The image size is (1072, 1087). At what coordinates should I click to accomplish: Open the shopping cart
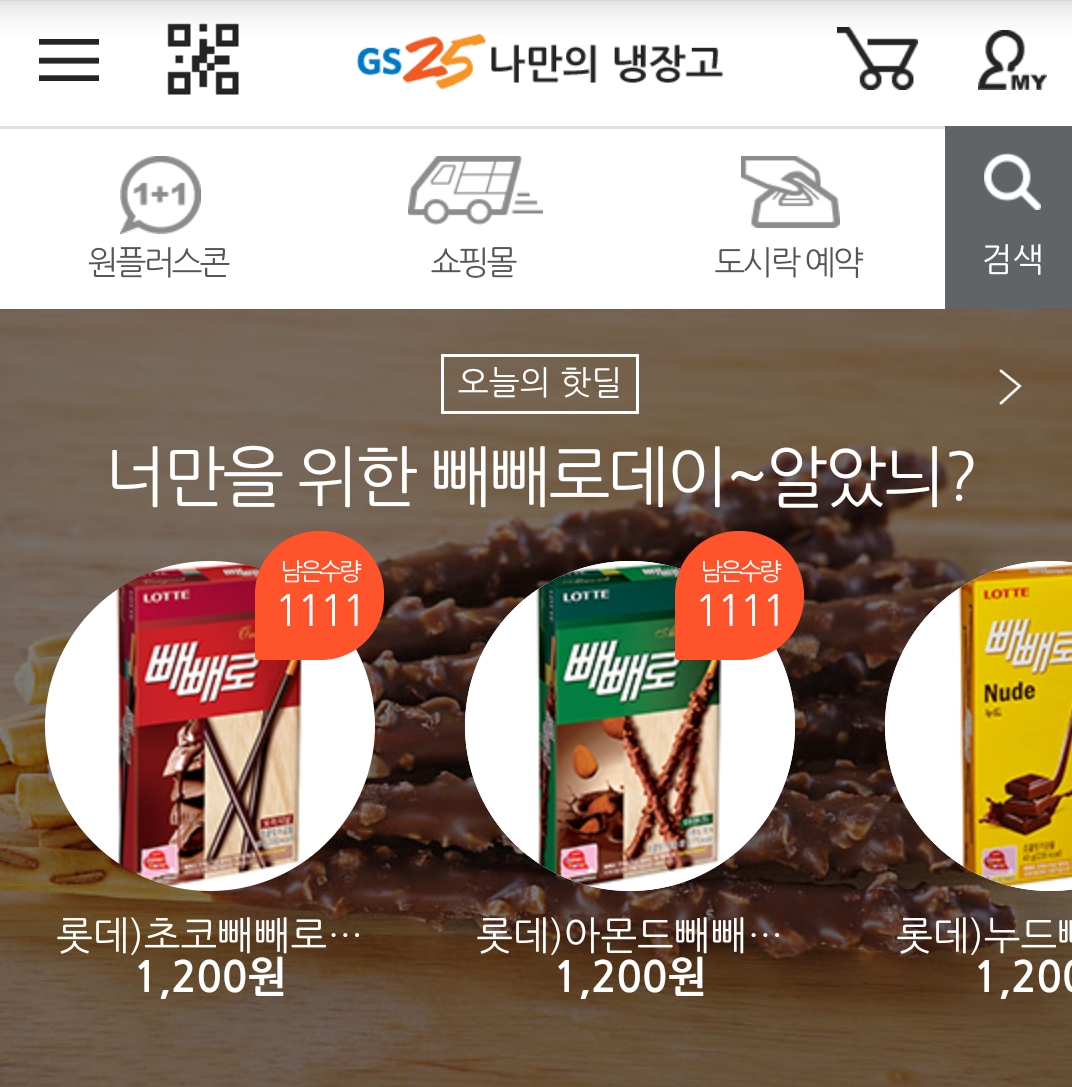[877, 60]
